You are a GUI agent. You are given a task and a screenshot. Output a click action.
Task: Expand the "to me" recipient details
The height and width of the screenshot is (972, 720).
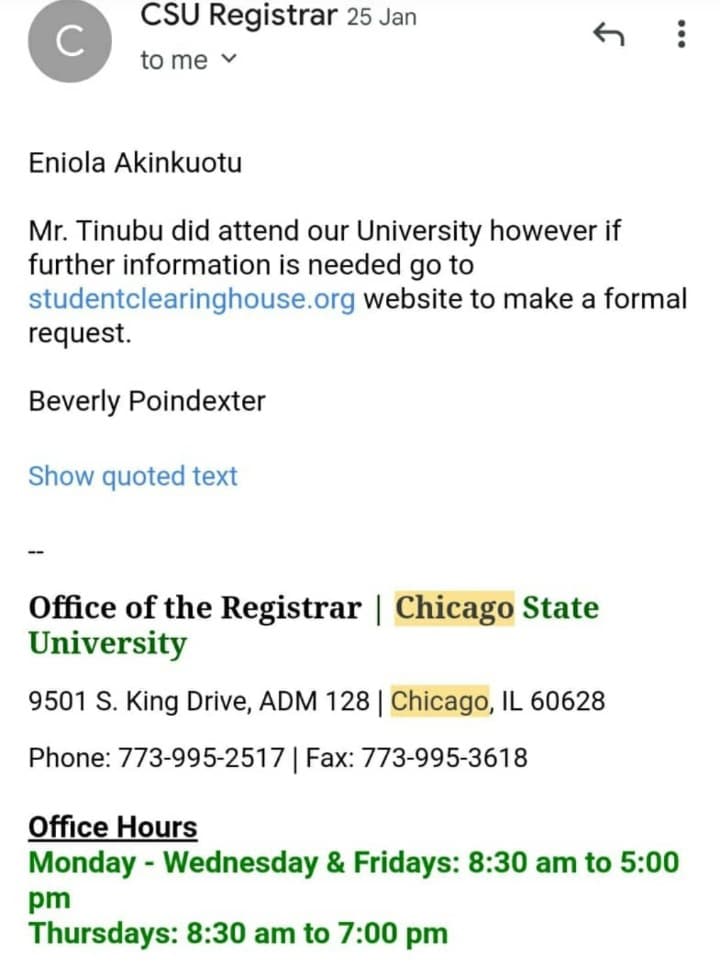pyautogui.click(x=228, y=60)
